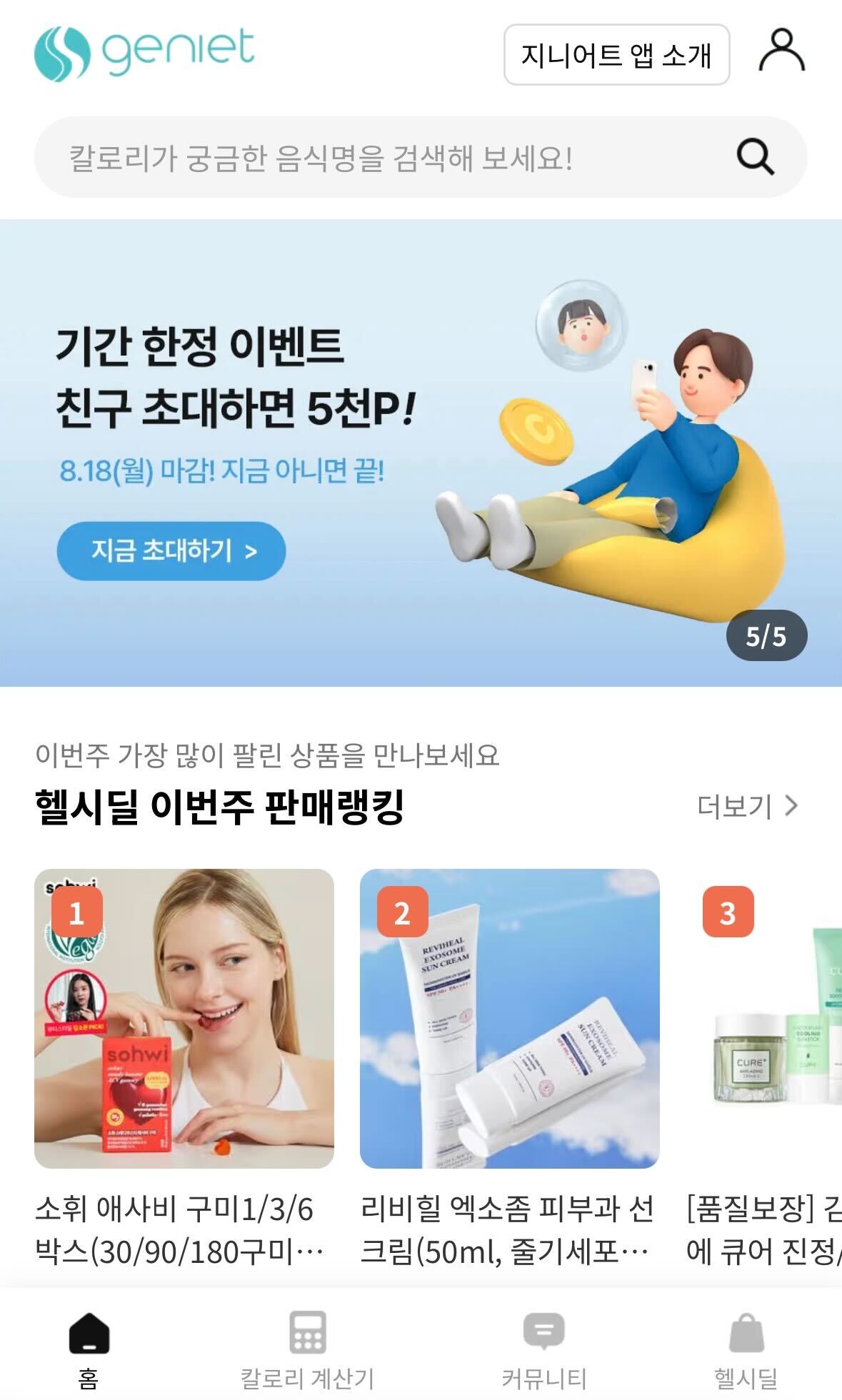Tap the 지니어트 앱 소개 button
This screenshot has width=842, height=1400.
tap(616, 55)
